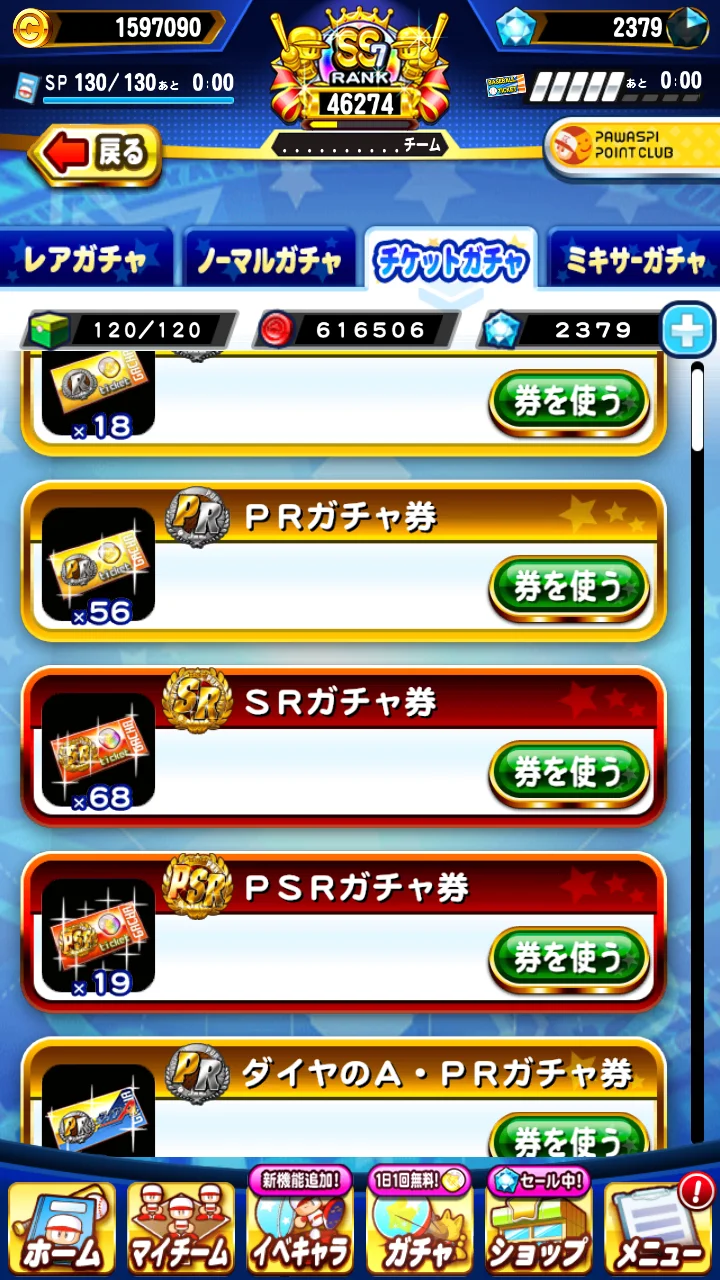
Task: Add more diamonds with the plus icon
Action: pyautogui.click(x=687, y=329)
